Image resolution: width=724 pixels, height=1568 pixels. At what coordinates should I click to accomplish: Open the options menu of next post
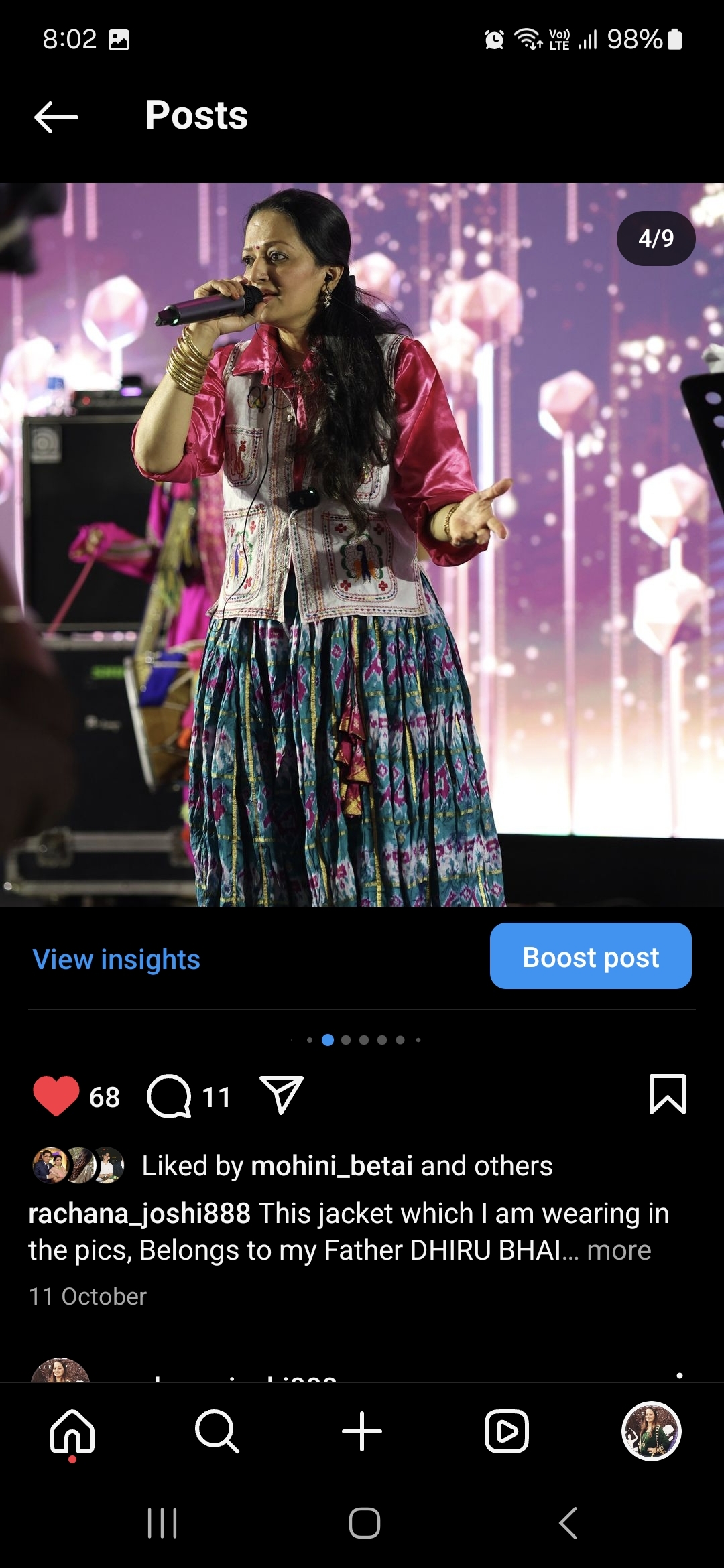(679, 1374)
